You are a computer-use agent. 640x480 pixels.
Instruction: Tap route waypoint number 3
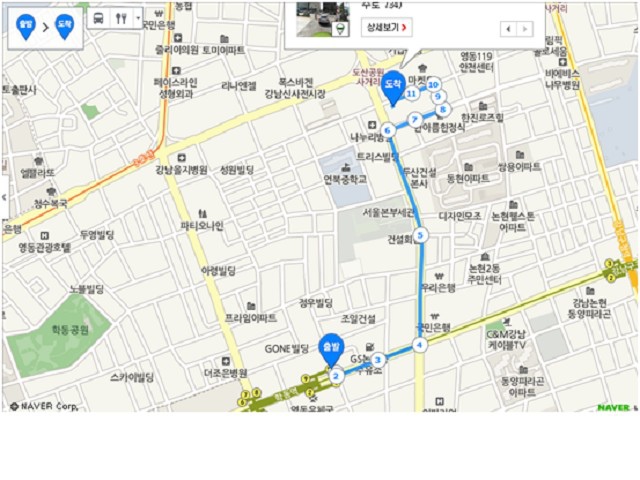pos(378,360)
